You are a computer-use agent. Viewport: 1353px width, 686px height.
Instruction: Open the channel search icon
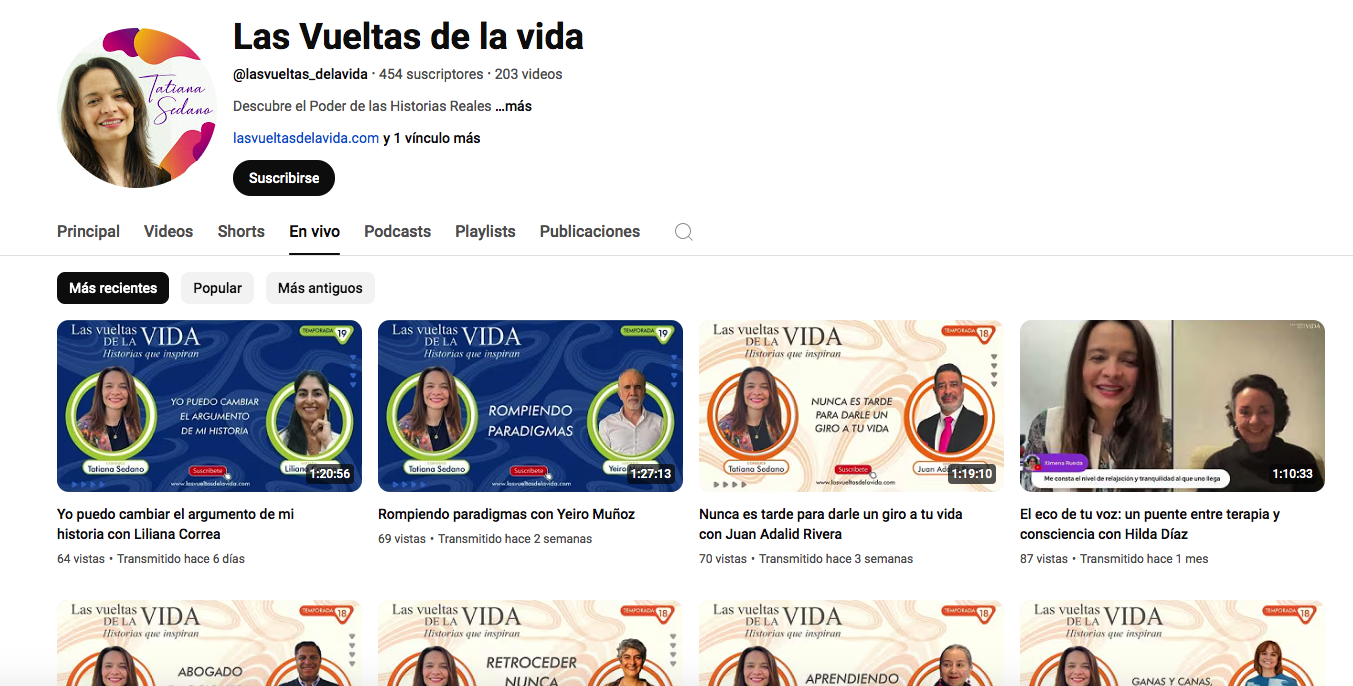click(683, 232)
